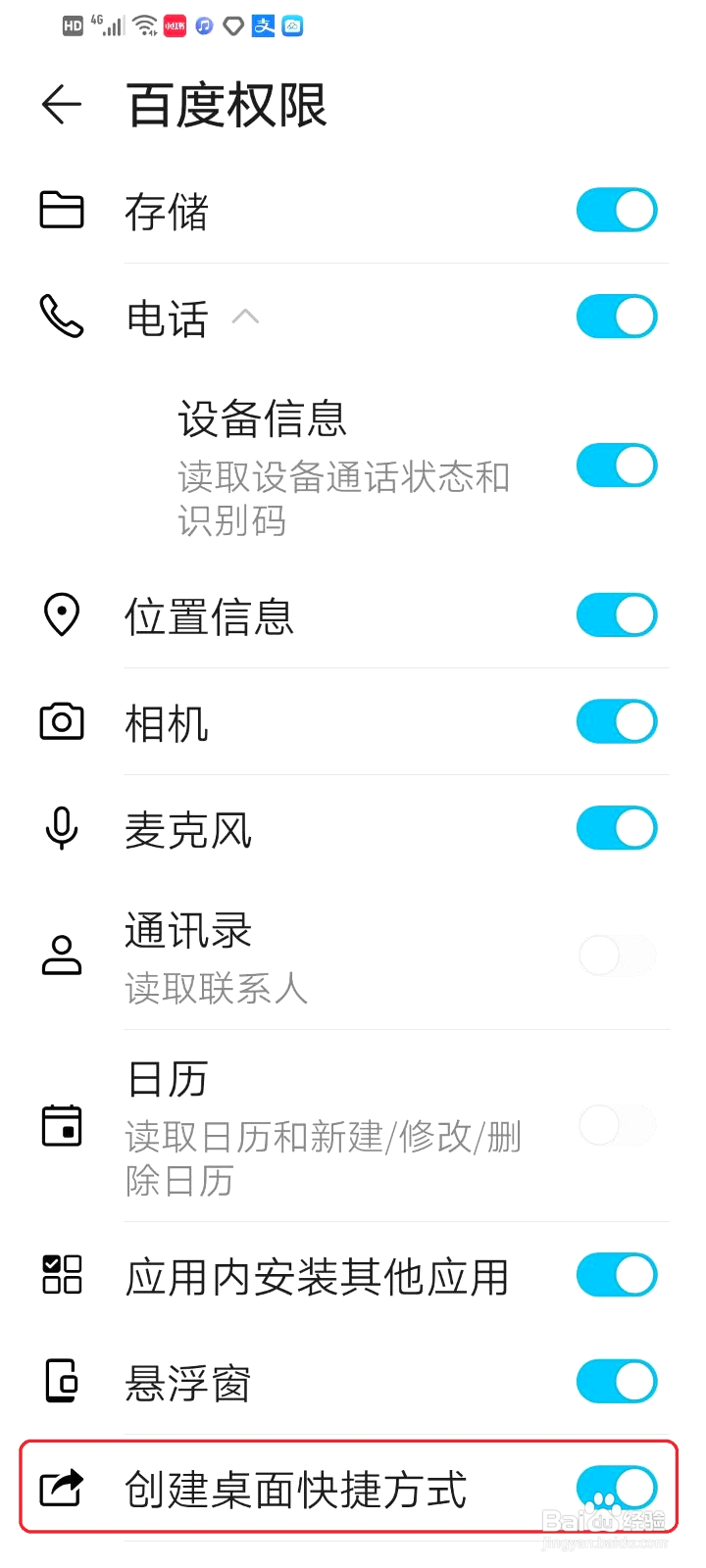
Task: Enable the 日历 calendar permission
Action: coord(617,1125)
